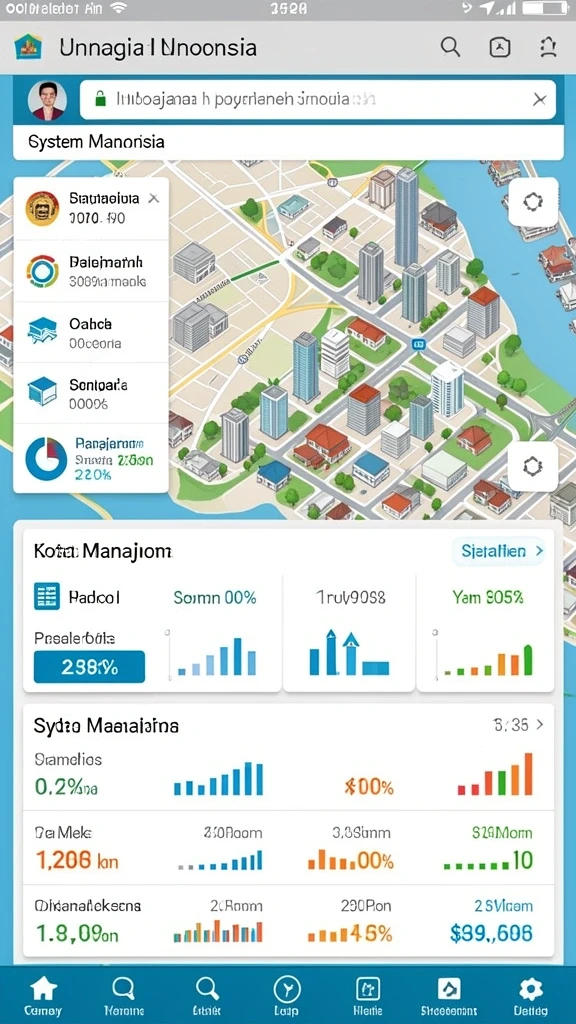
Task: Switch to the Hlerite tab
Action: 367,995
